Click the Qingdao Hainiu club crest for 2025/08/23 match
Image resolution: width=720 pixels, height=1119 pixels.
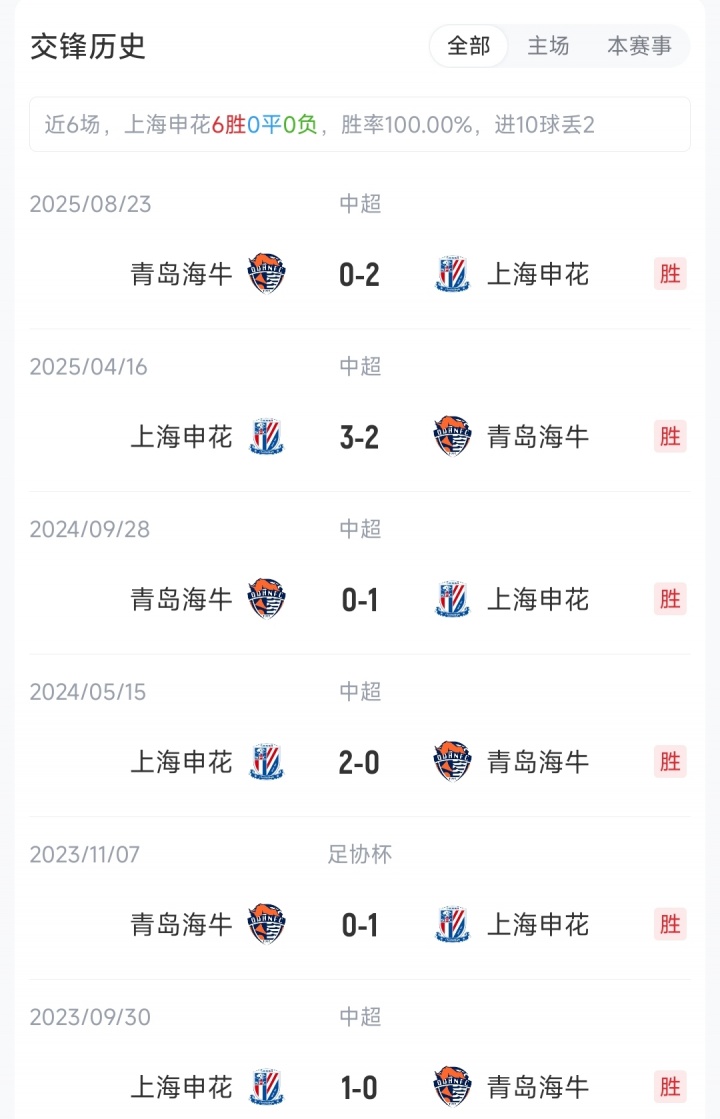pyautogui.click(x=267, y=272)
